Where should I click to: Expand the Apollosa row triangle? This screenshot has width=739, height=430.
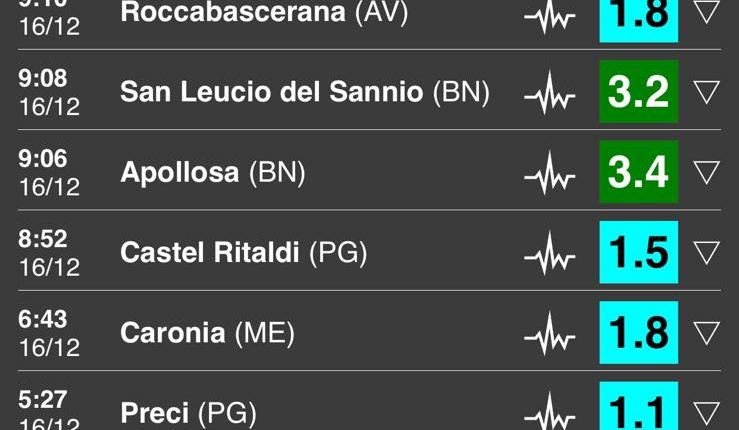point(707,172)
